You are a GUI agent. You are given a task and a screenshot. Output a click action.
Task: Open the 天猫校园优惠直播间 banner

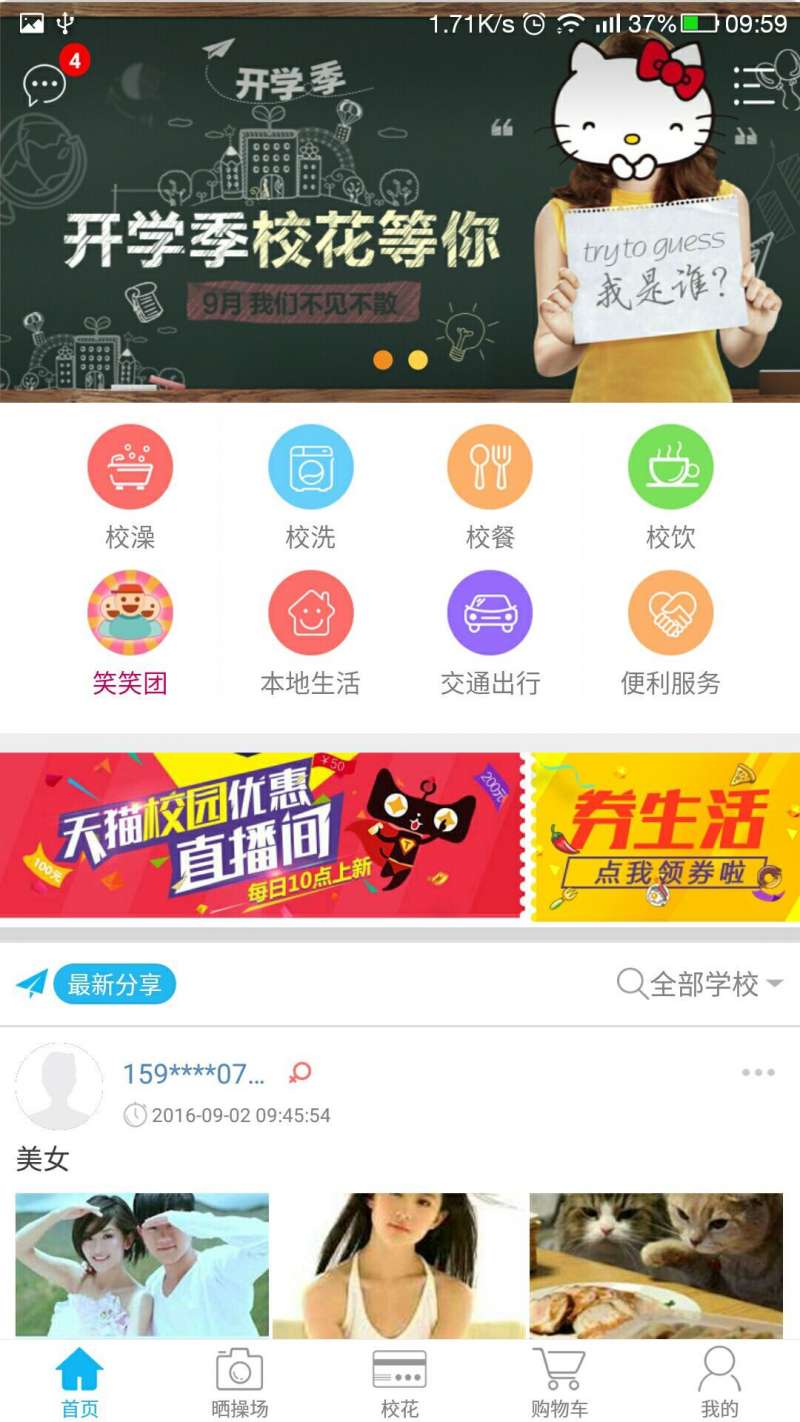click(260, 836)
